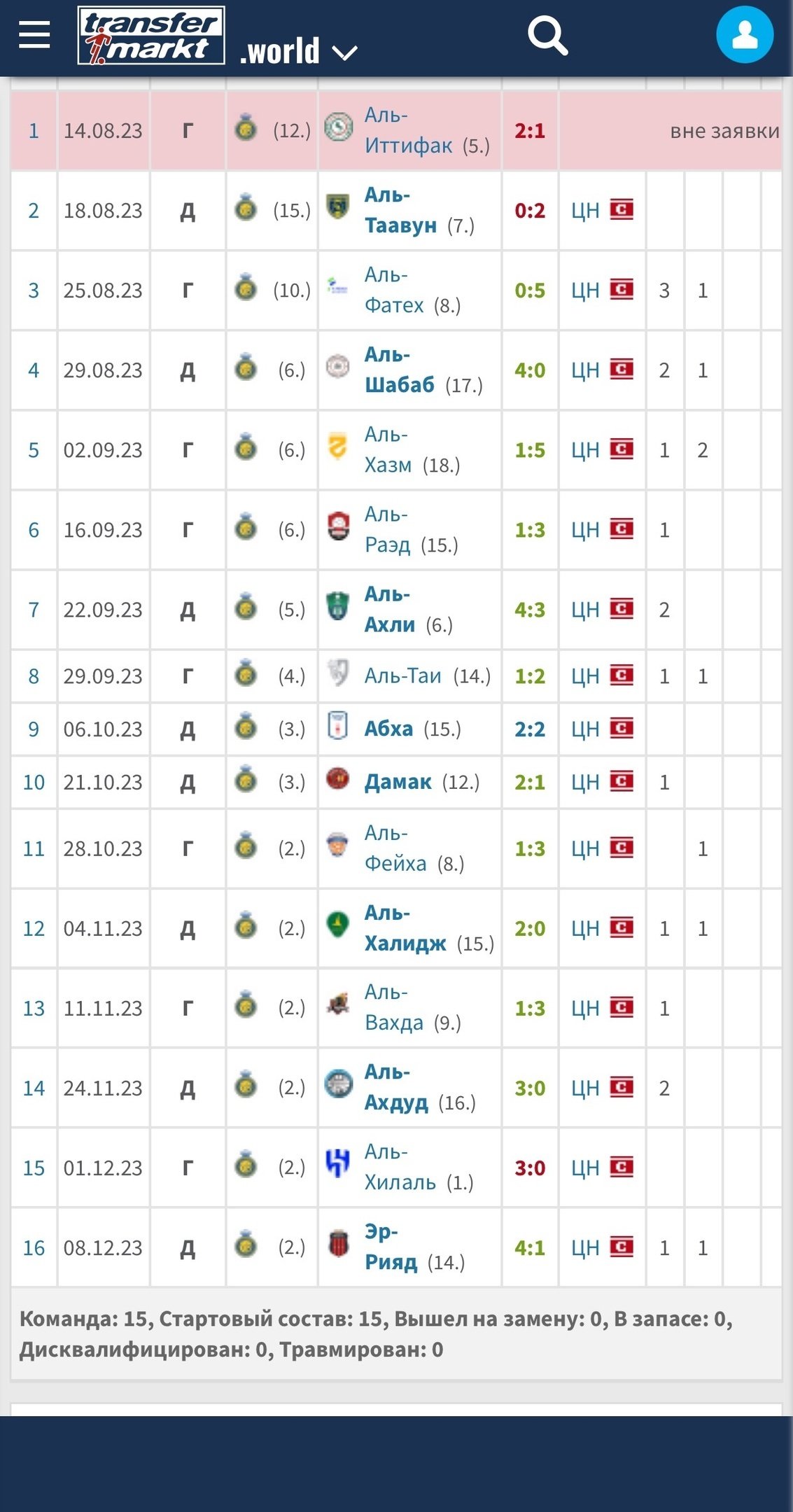Open the Аль-Таи club link
Screen dimensions: 793x1512
coord(402,676)
